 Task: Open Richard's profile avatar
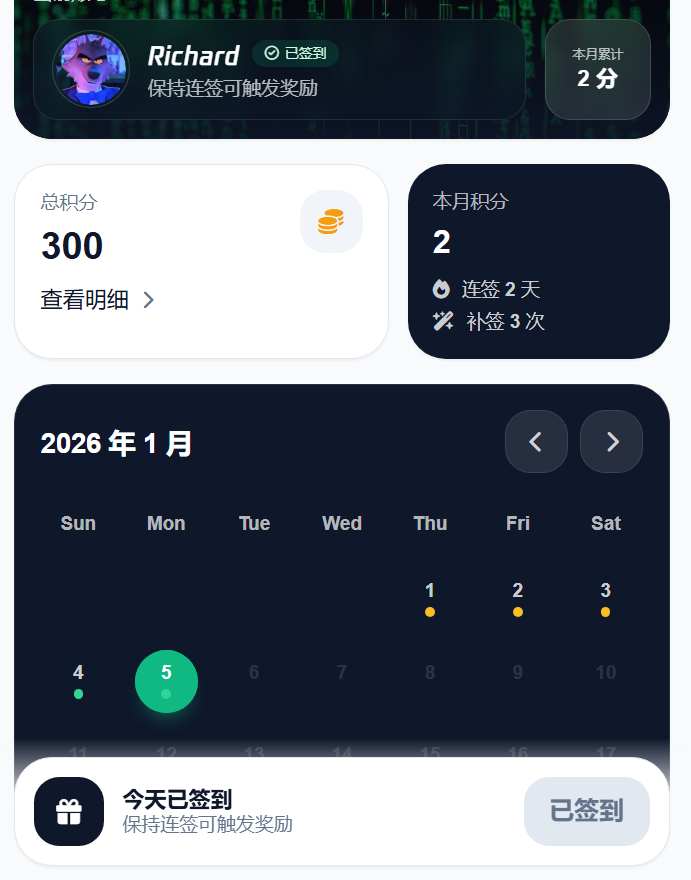coord(91,70)
